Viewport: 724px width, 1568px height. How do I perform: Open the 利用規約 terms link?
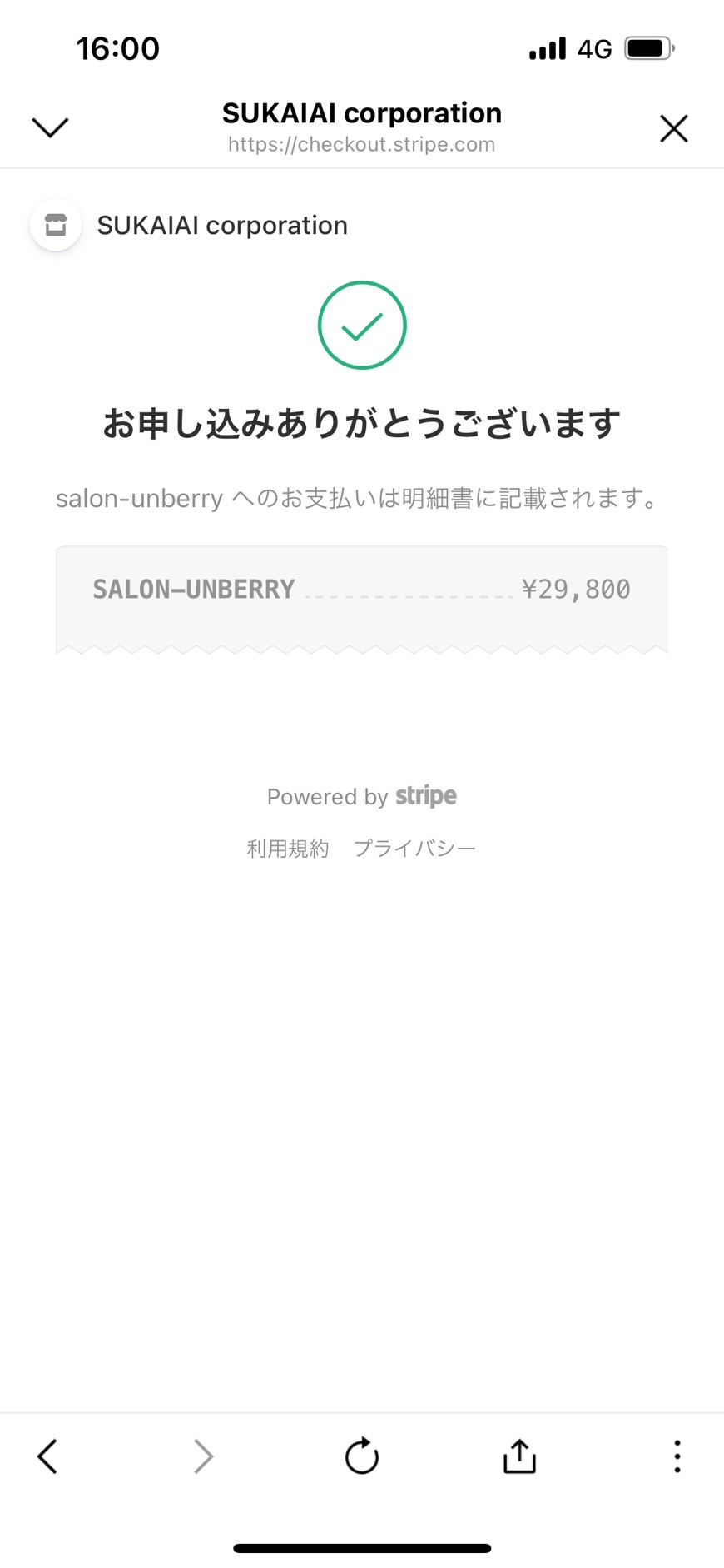point(288,849)
